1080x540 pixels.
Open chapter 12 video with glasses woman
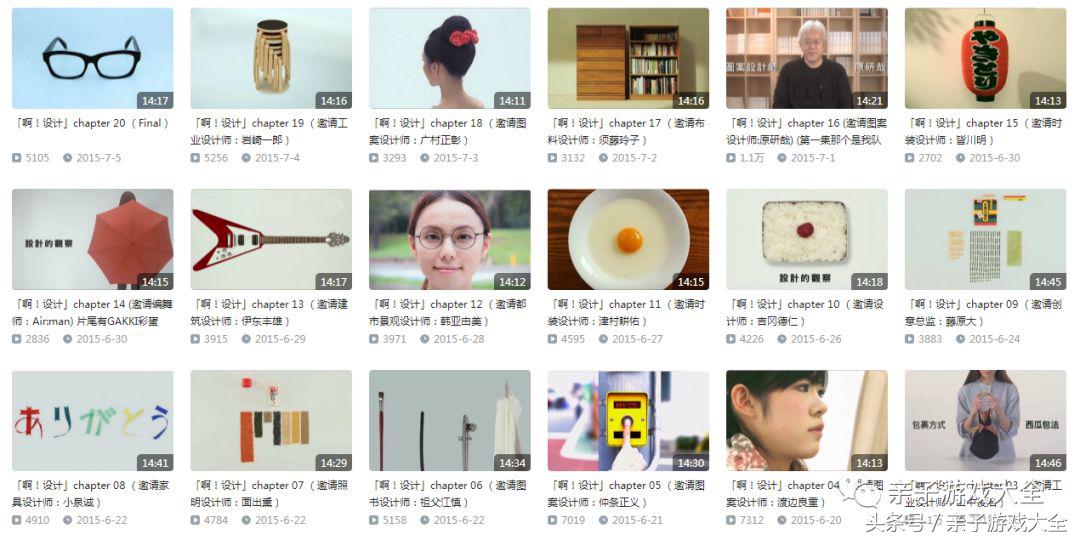coord(449,240)
